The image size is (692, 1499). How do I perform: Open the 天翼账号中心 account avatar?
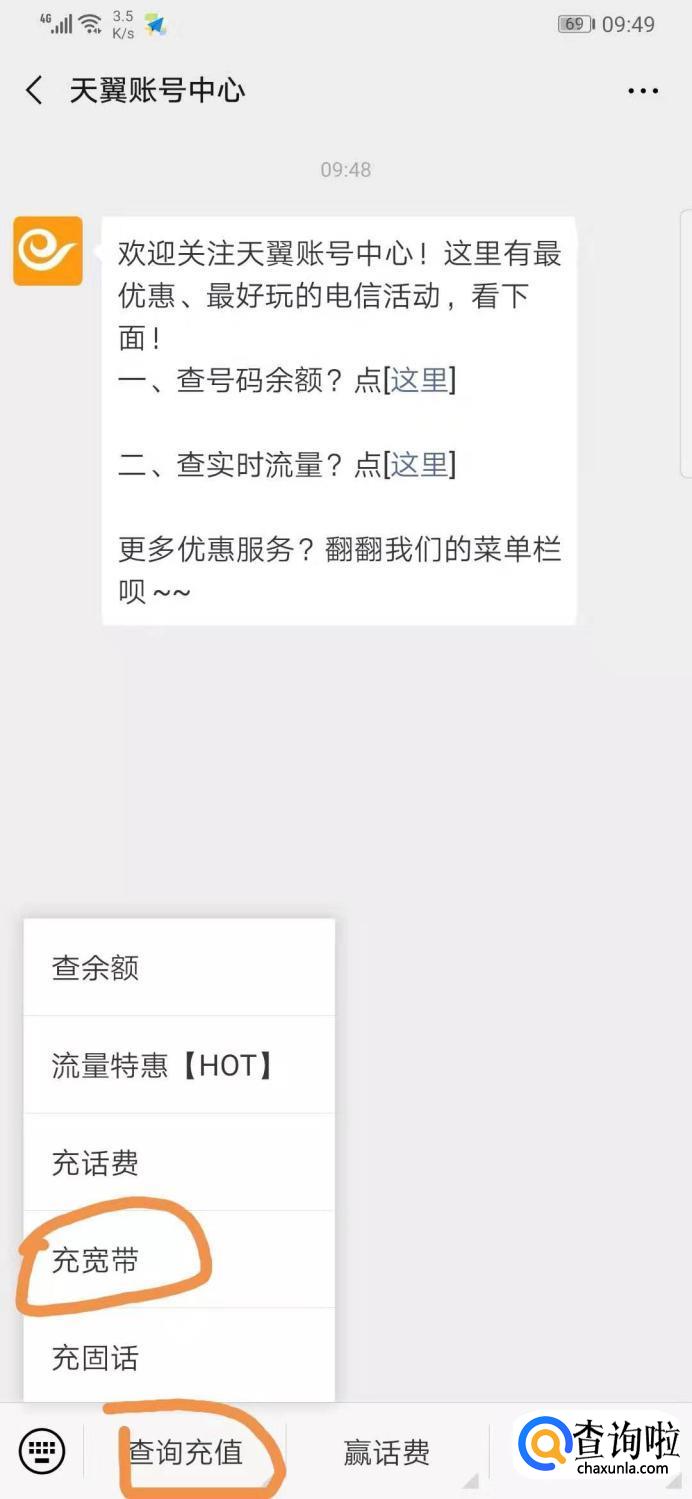[x=48, y=251]
